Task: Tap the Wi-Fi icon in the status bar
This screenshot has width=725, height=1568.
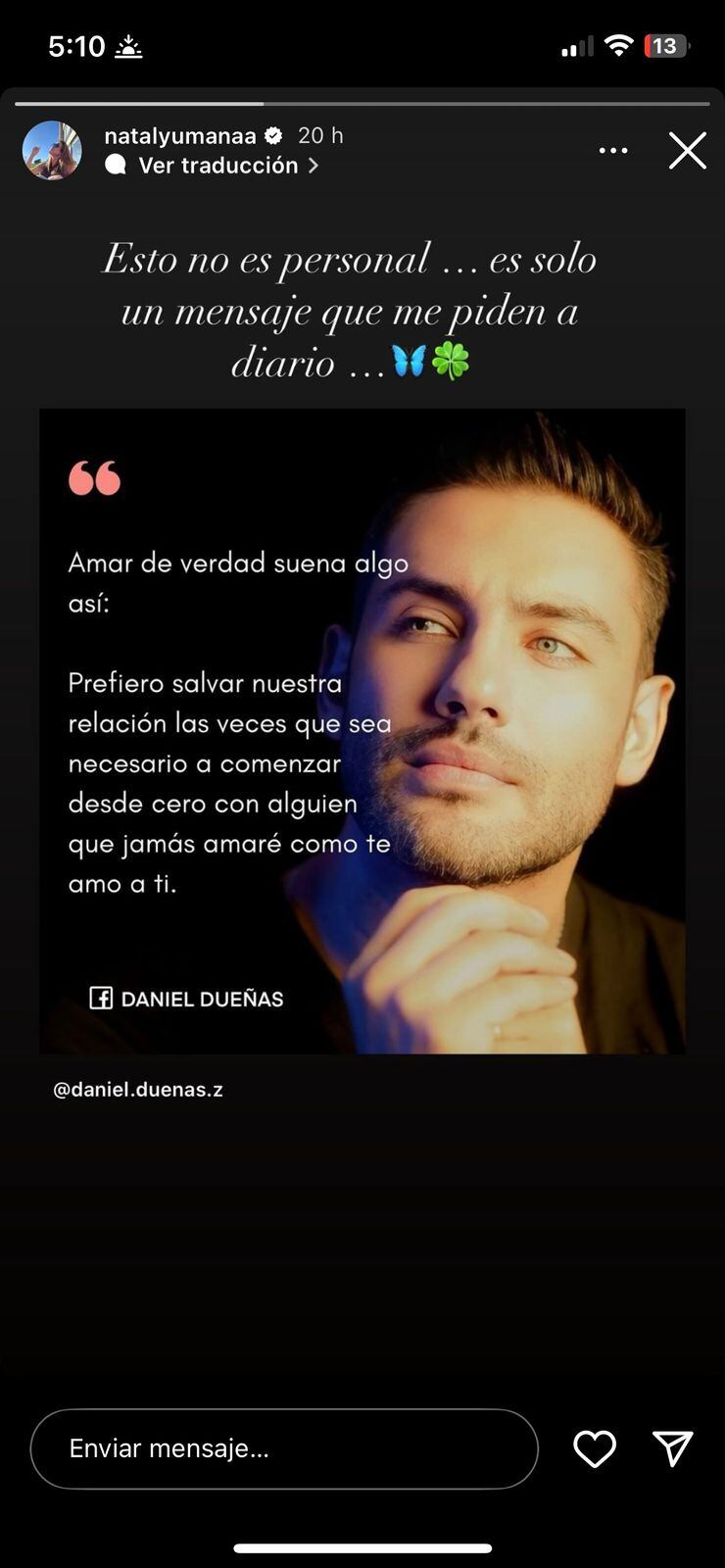Action: tap(619, 44)
